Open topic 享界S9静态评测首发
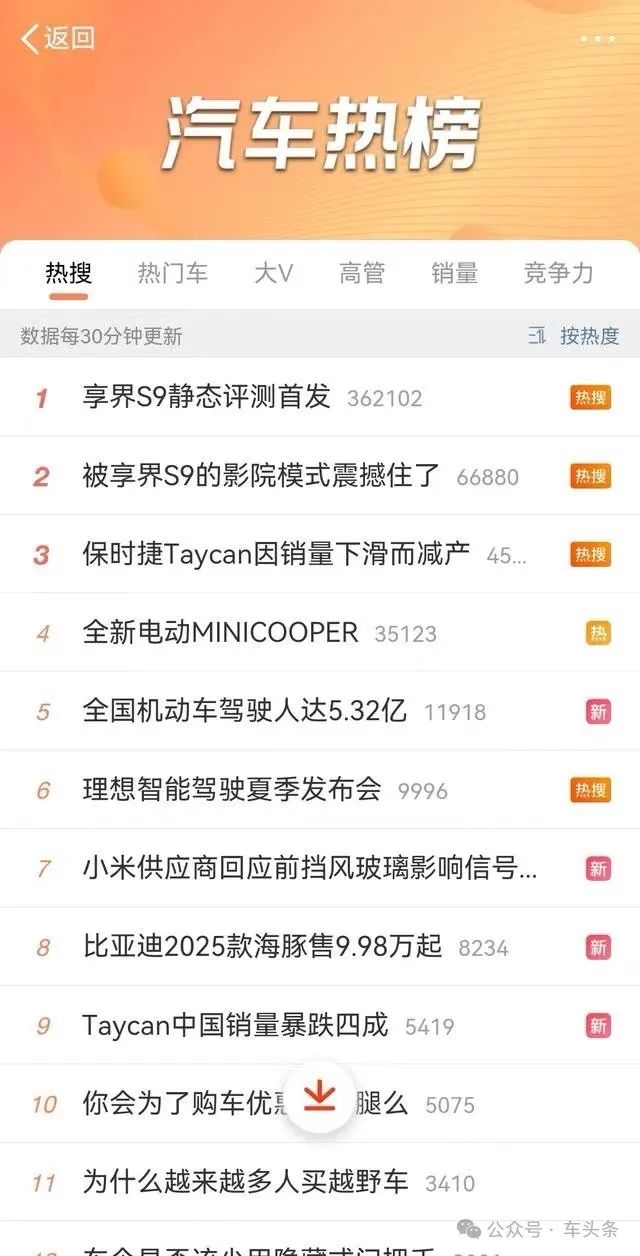This screenshot has height=1256, width=640. click(320, 397)
